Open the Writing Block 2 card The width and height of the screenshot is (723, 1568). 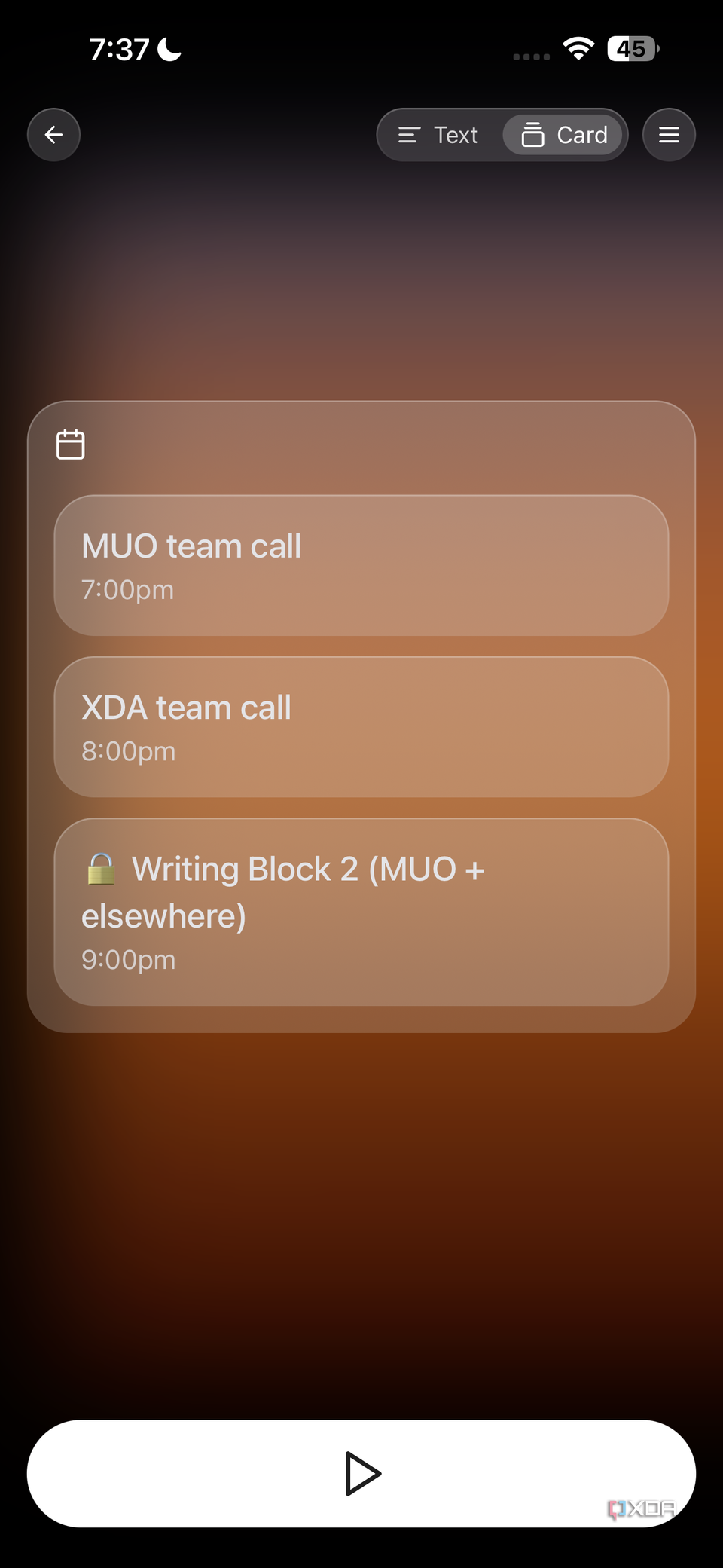pyautogui.click(x=361, y=912)
